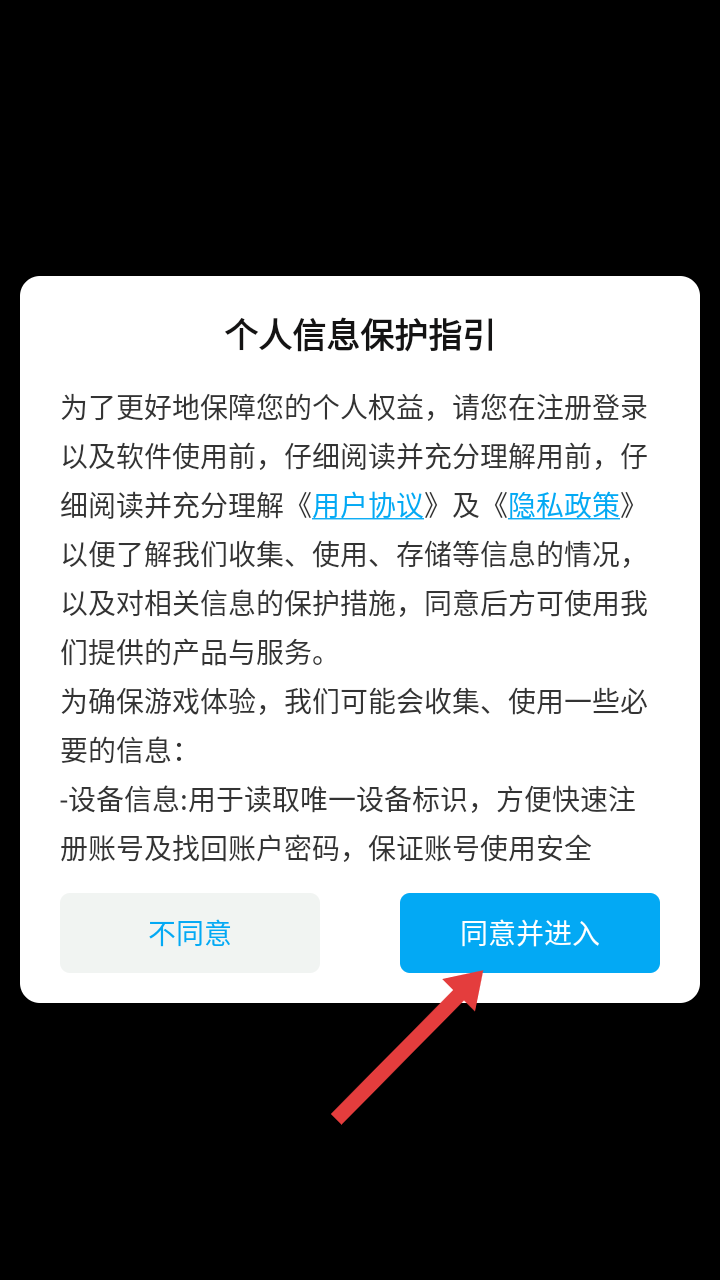Tap the 同意并进入 button
720x1280 pixels.
(529, 932)
